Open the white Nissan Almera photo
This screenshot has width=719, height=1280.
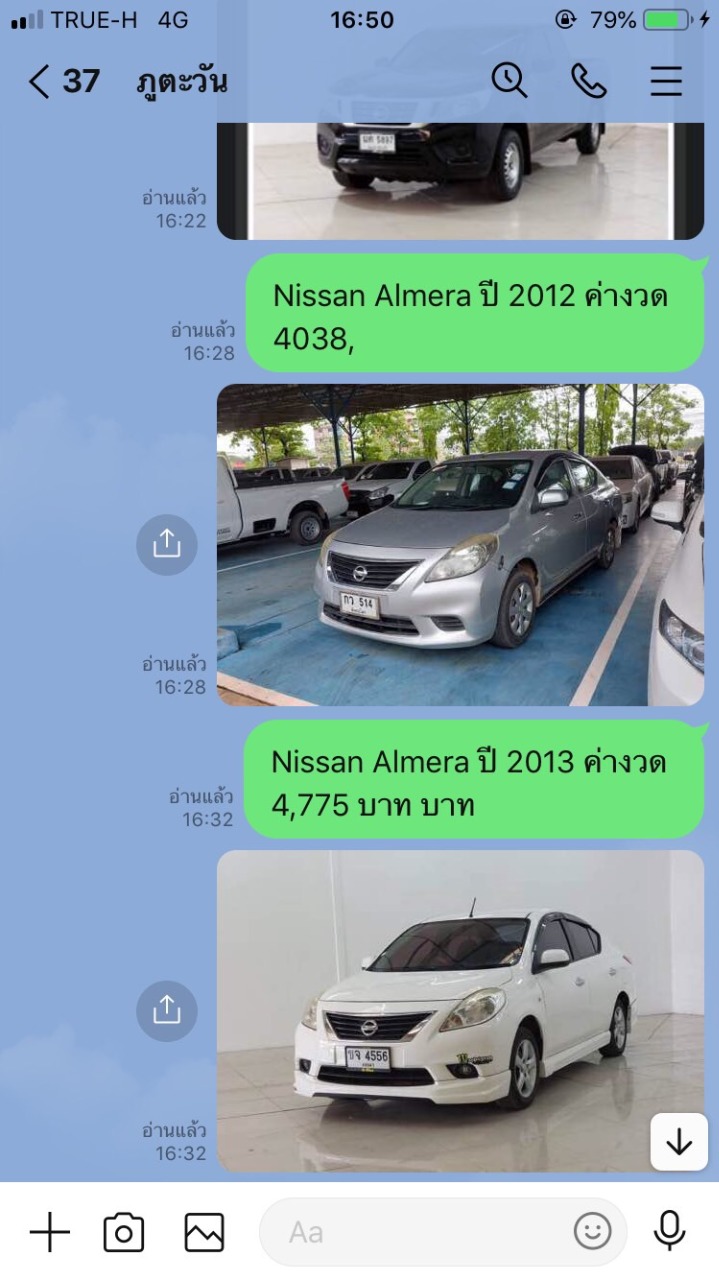(x=460, y=1011)
